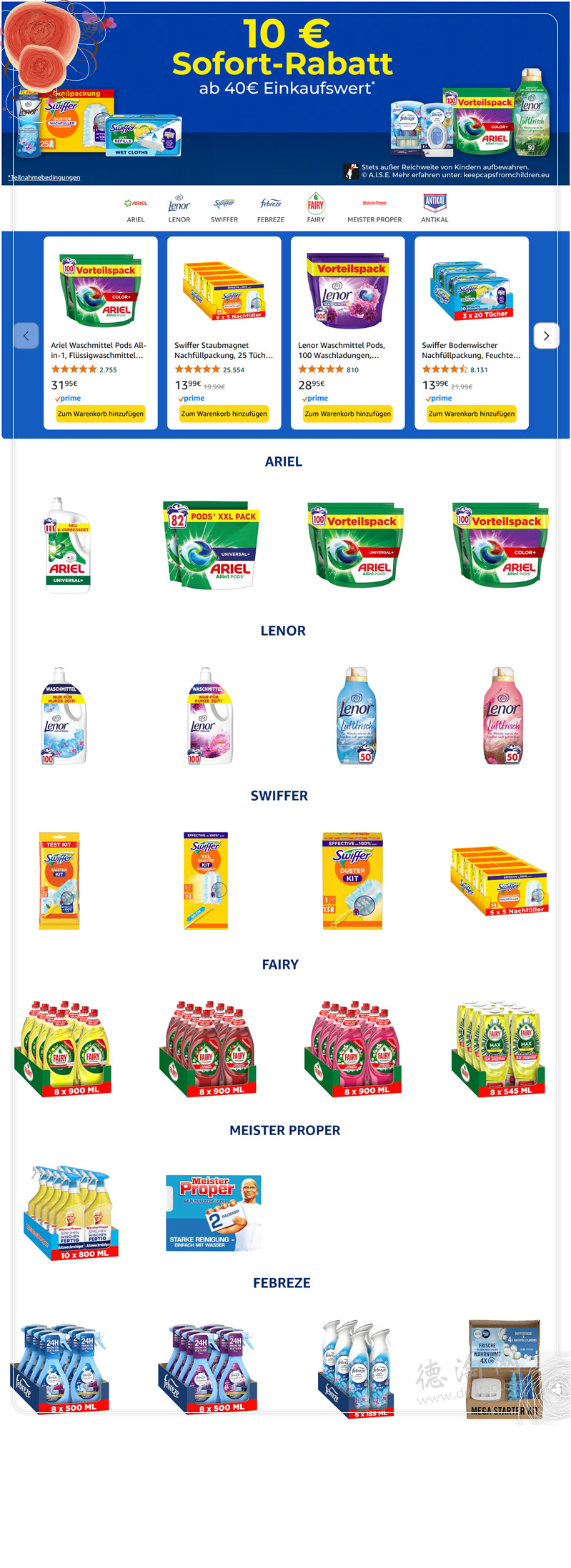Select the FEBREZE brand shortcut

tap(270, 209)
